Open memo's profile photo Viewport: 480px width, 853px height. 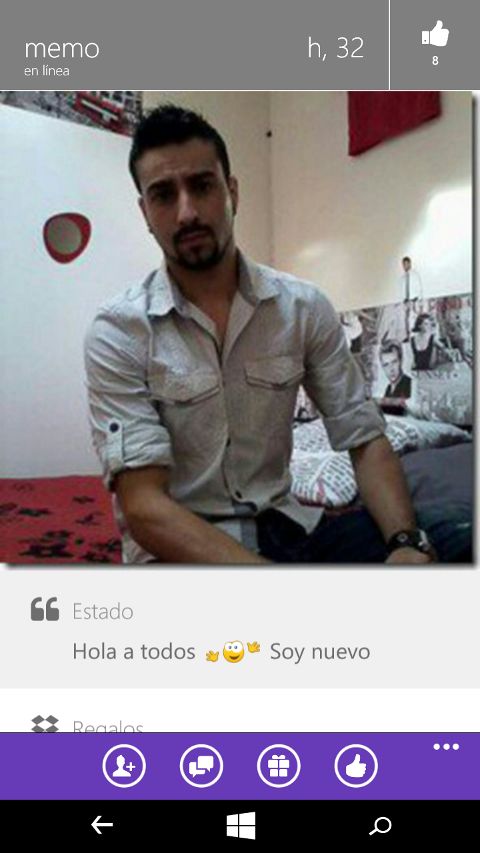coord(236,327)
